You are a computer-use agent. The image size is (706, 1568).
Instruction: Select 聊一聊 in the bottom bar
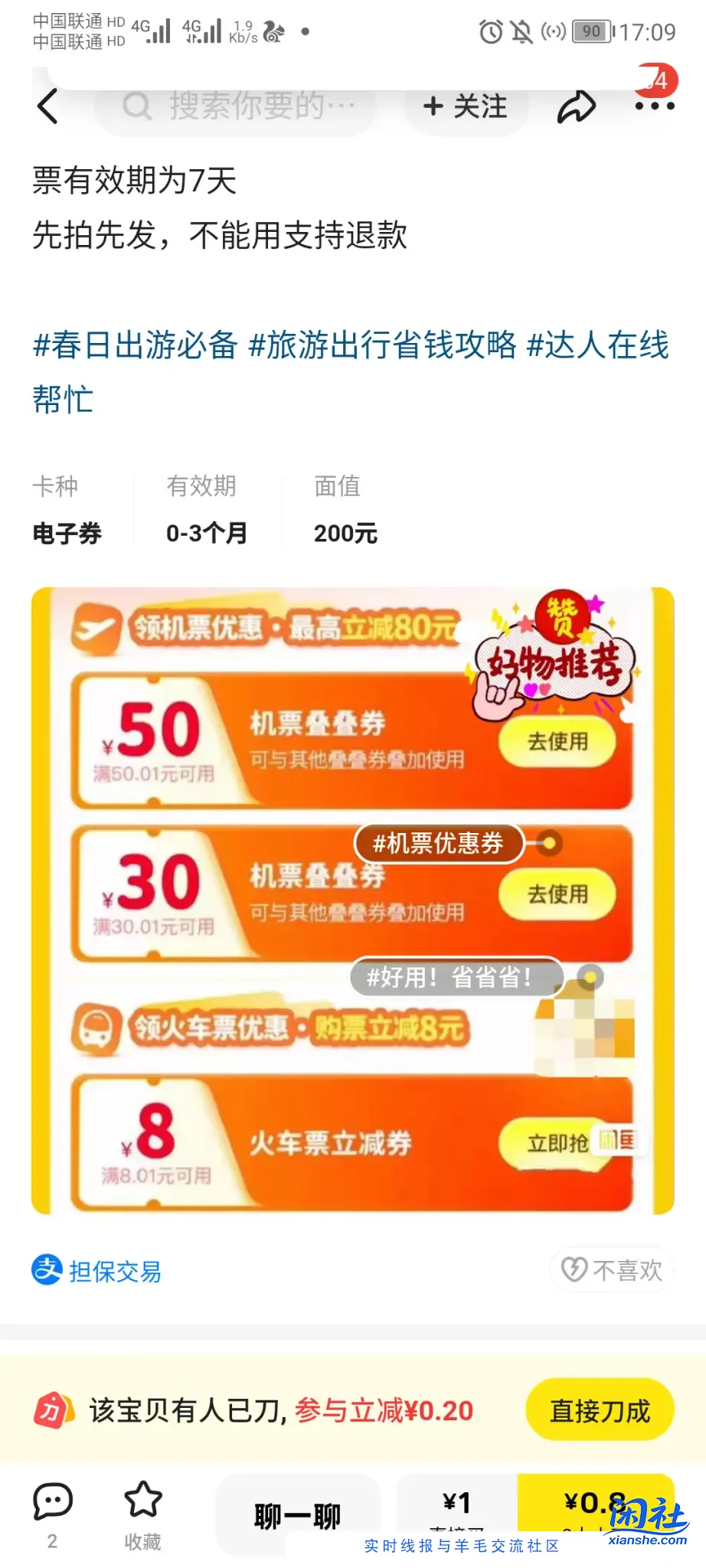(296, 1512)
